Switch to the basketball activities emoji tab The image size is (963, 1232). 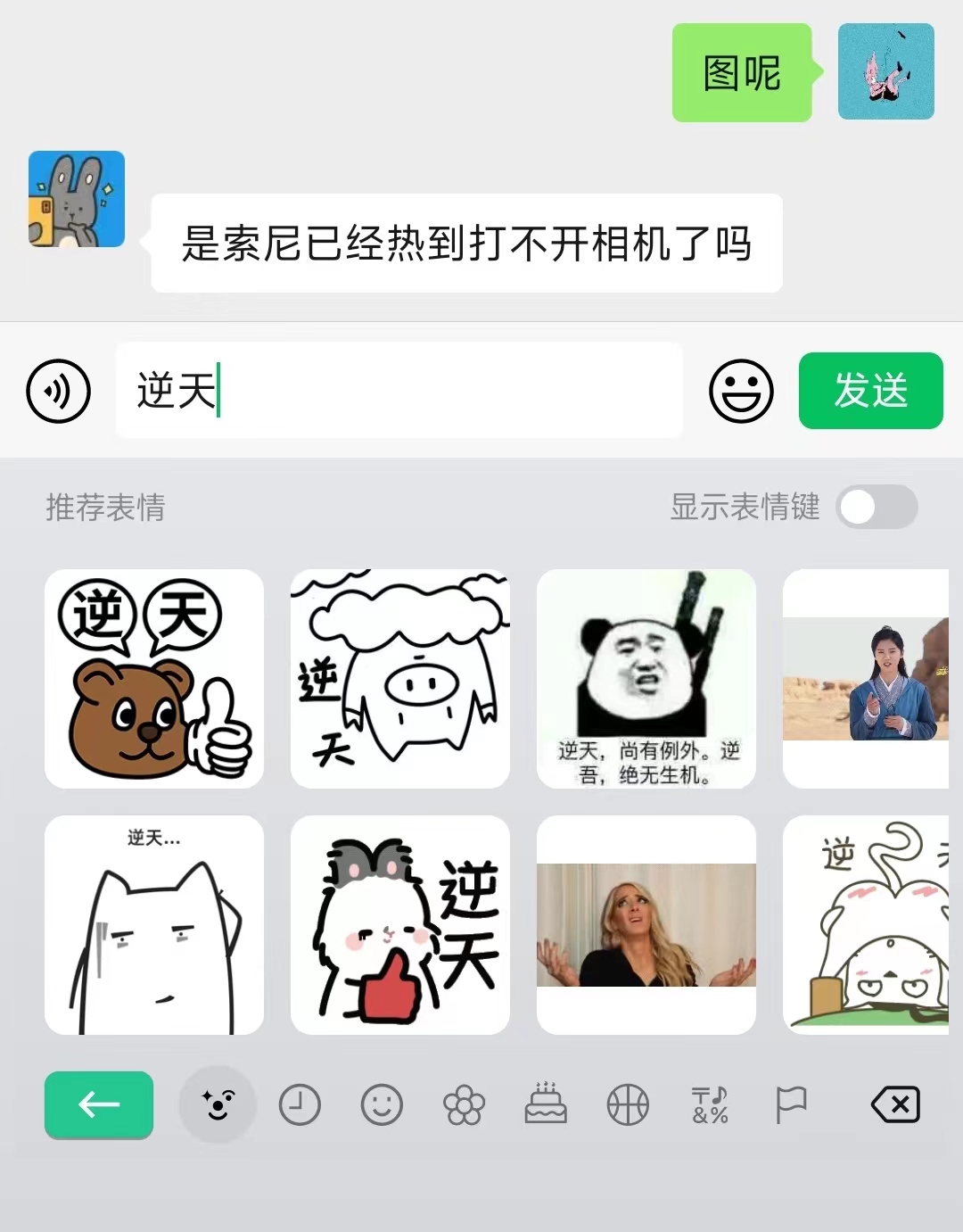click(x=628, y=1104)
